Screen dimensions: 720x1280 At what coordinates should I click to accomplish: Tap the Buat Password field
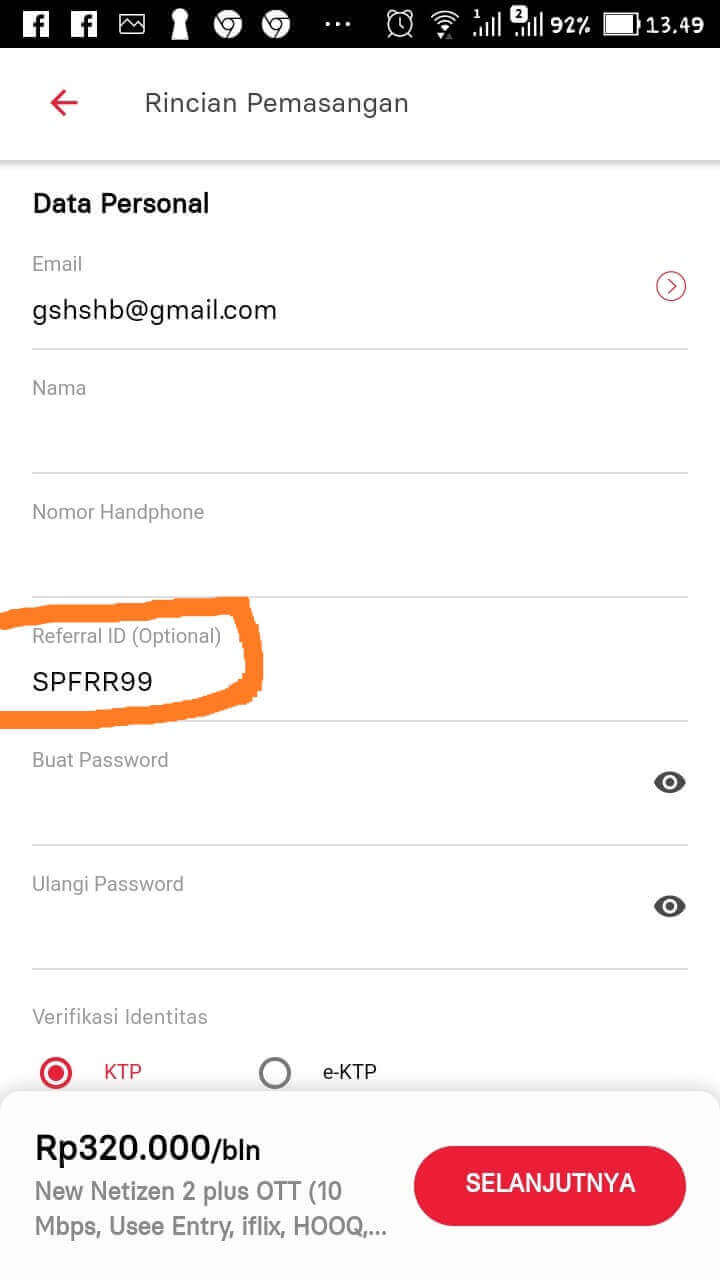(330, 806)
